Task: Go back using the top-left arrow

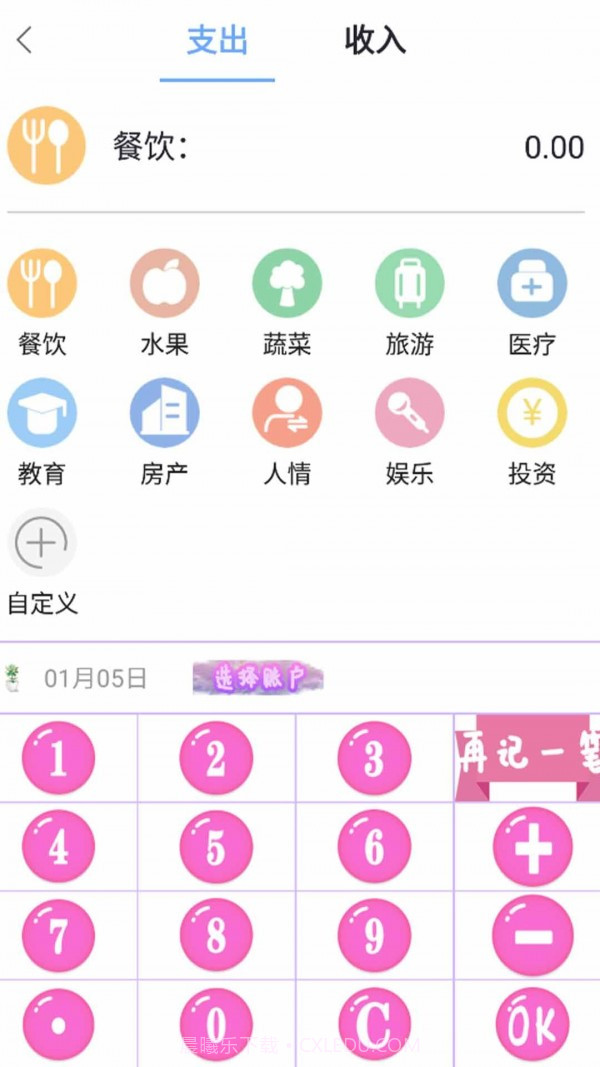Action: coord(25,41)
